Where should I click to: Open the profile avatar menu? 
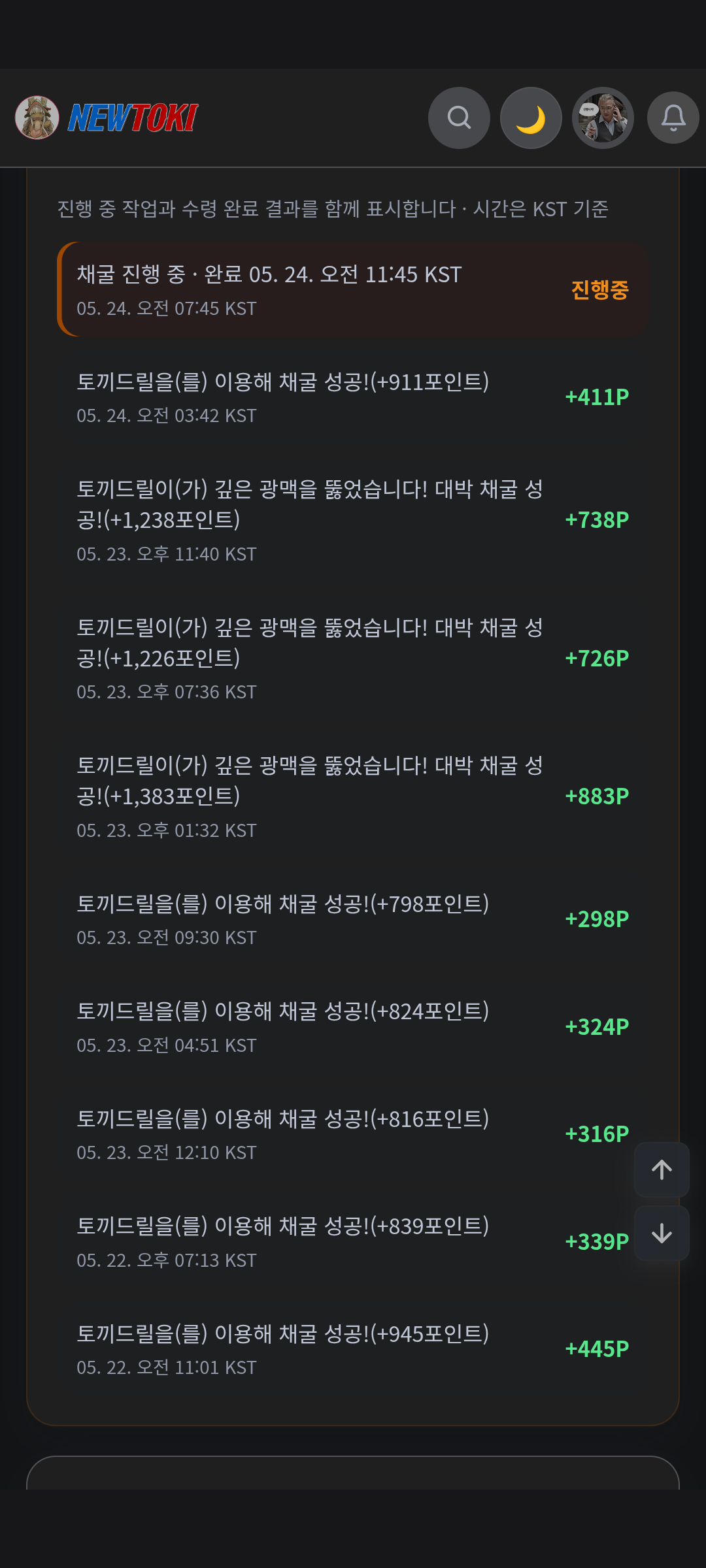pos(603,118)
